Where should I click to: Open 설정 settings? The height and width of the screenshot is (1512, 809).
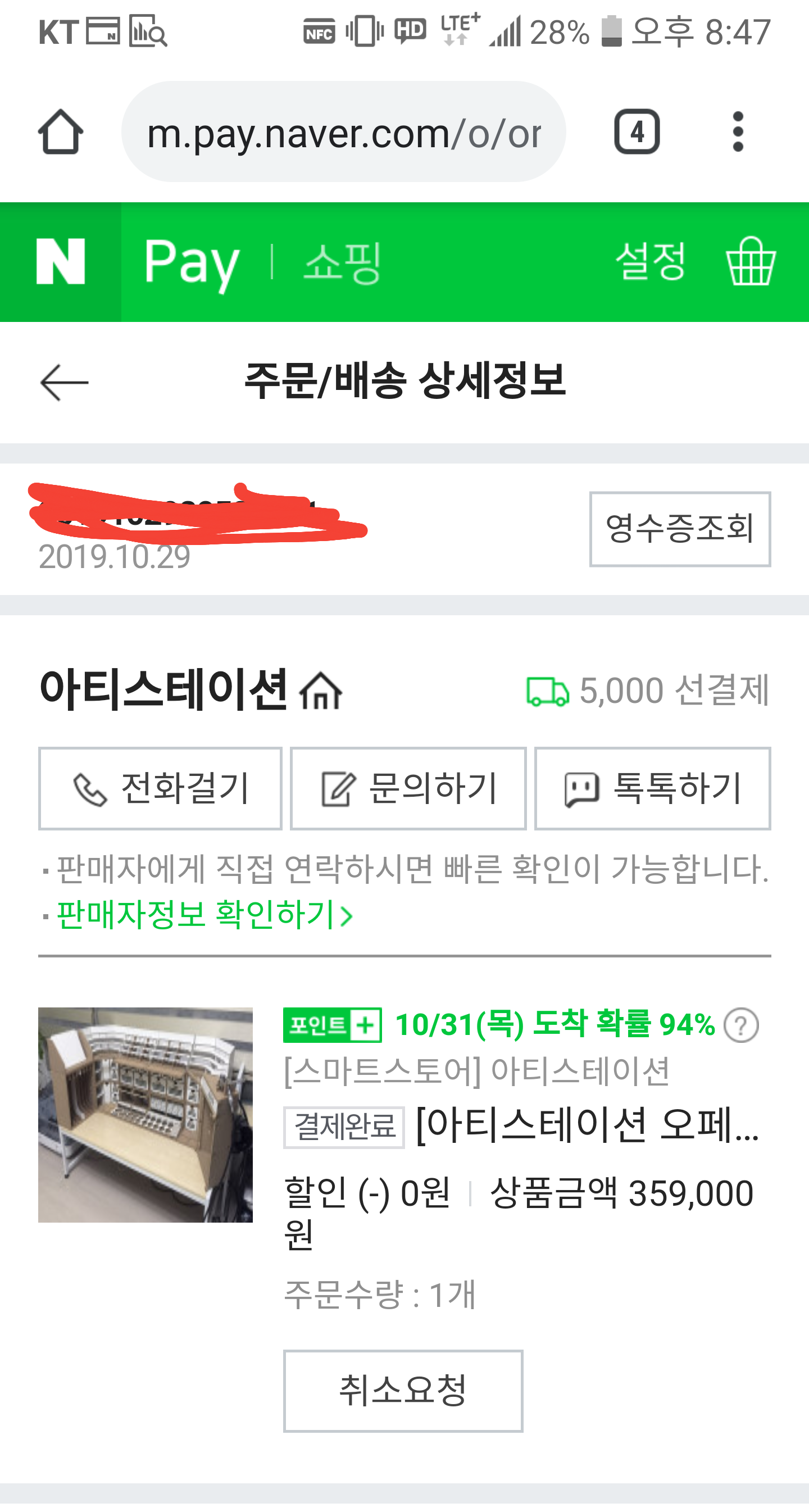(650, 262)
